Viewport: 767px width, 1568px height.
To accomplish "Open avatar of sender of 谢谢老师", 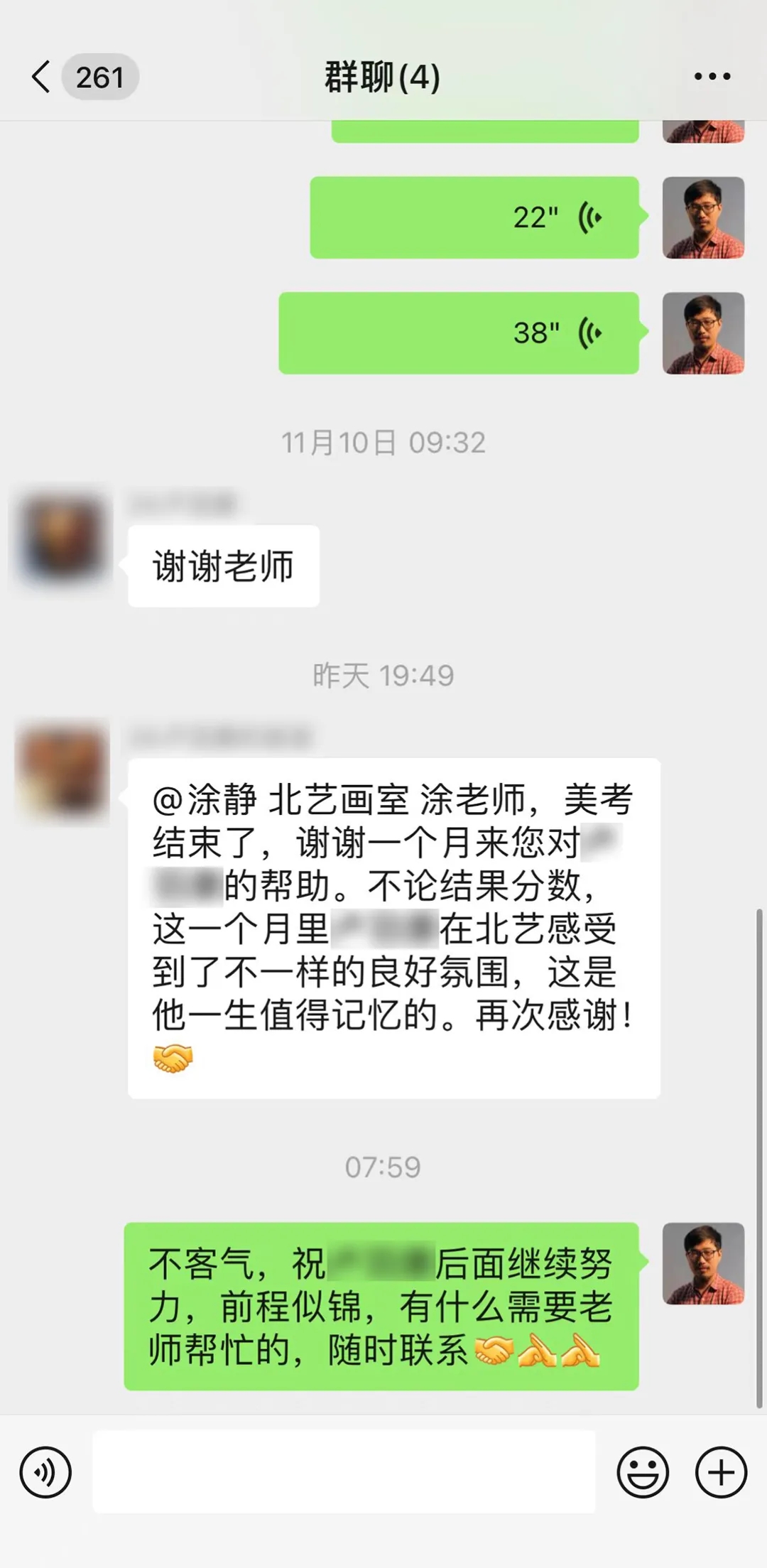I will [62, 538].
